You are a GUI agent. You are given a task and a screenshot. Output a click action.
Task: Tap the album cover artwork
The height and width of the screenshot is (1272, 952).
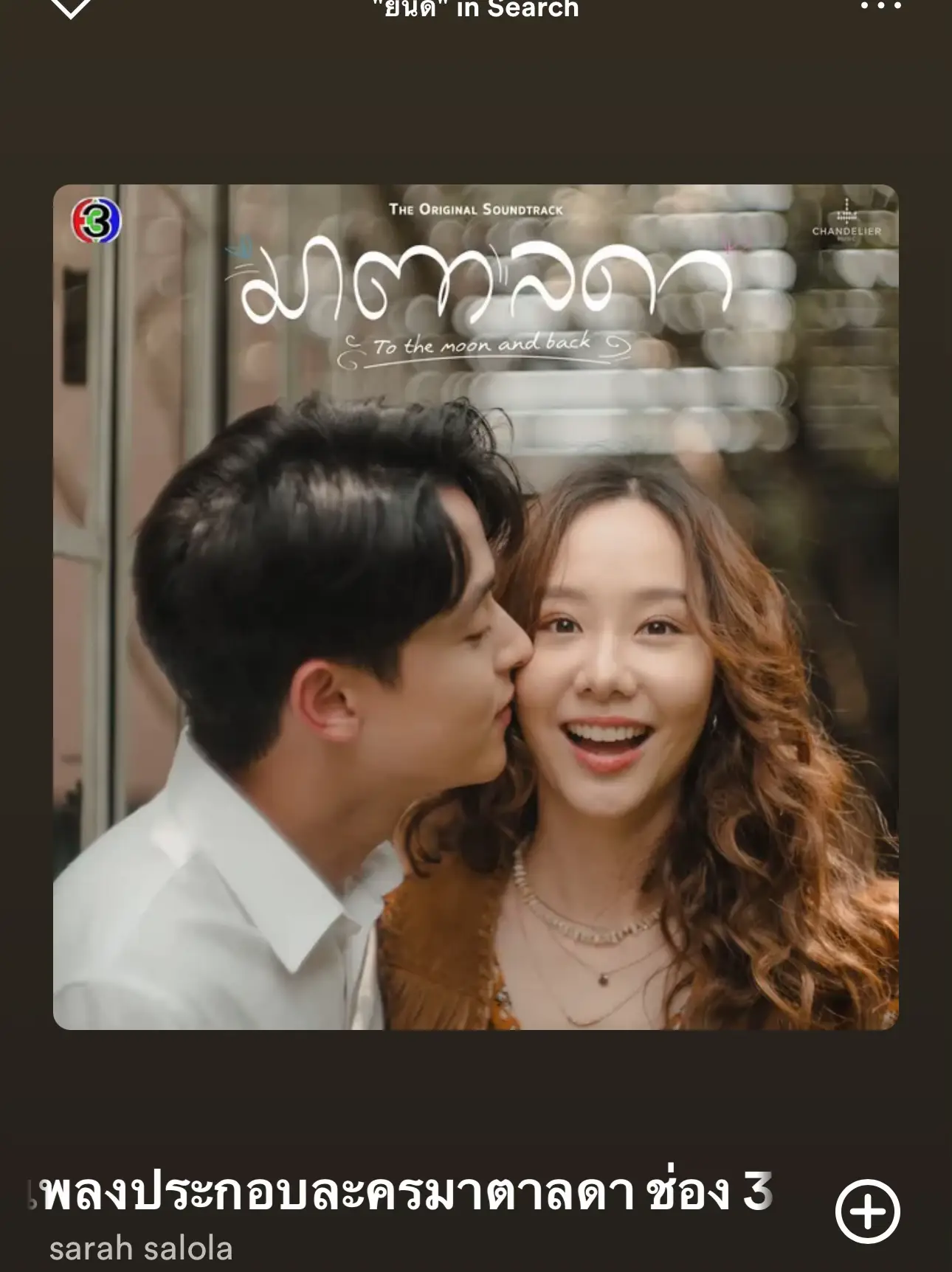tap(476, 612)
